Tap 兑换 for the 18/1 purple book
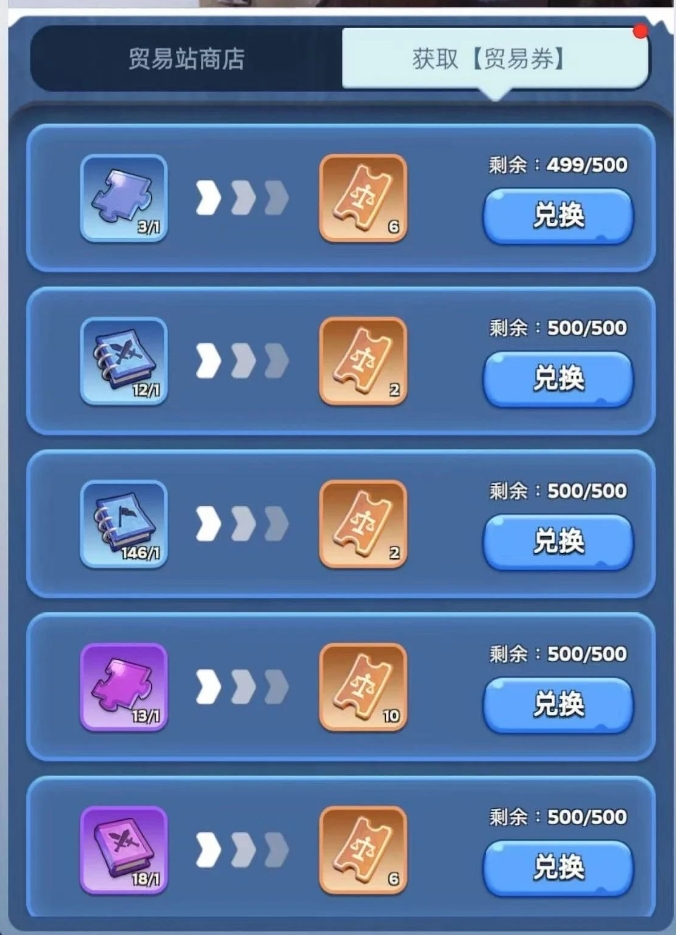The height and width of the screenshot is (935, 676). coord(558,867)
